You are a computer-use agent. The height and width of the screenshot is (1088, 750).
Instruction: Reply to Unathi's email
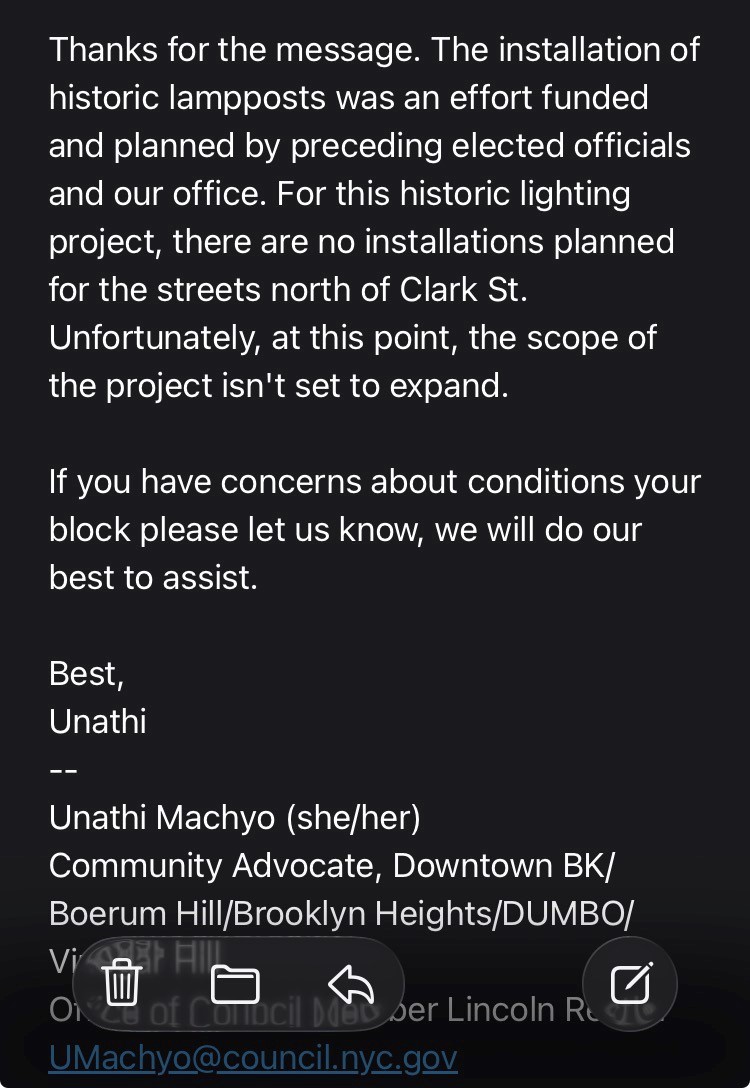[350, 985]
